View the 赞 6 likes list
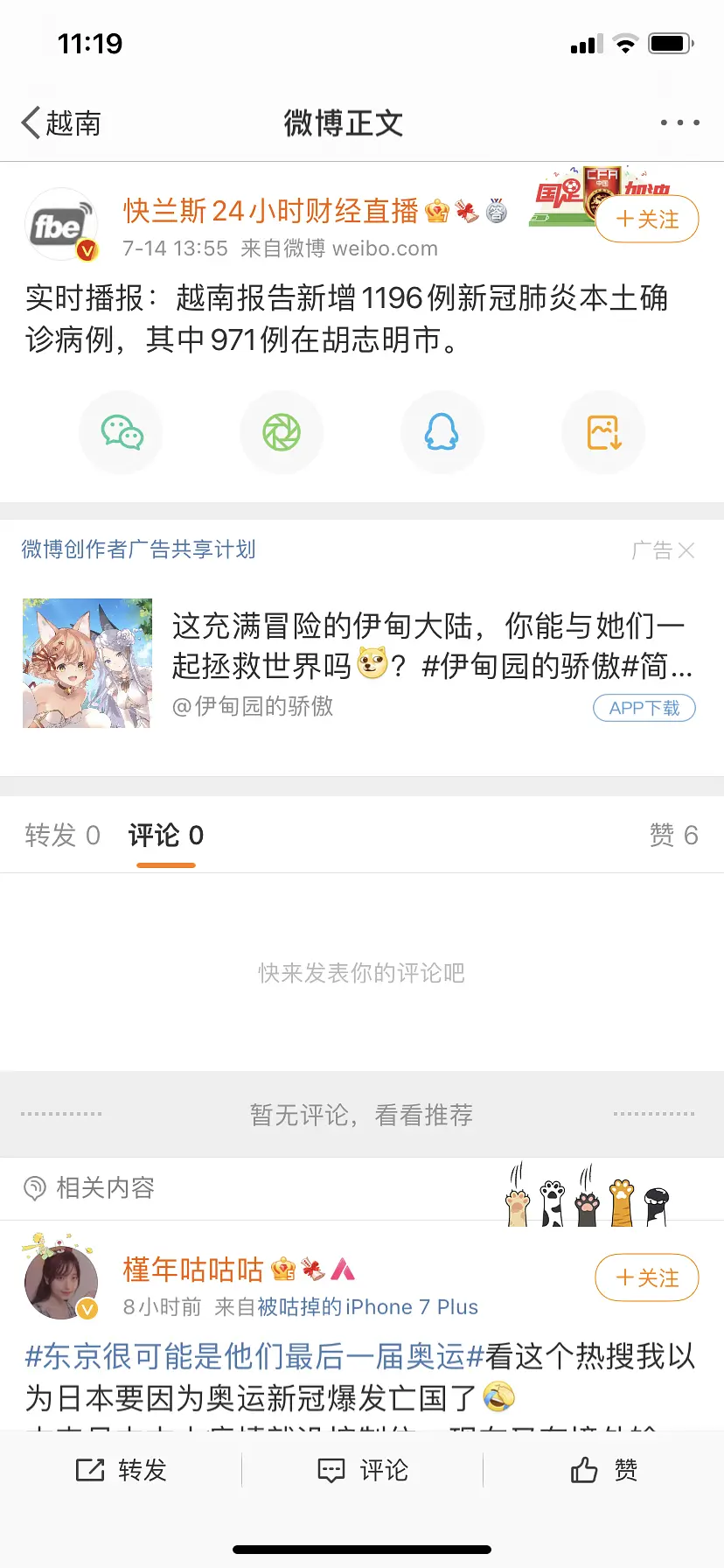The image size is (724, 1568). [x=673, y=836]
